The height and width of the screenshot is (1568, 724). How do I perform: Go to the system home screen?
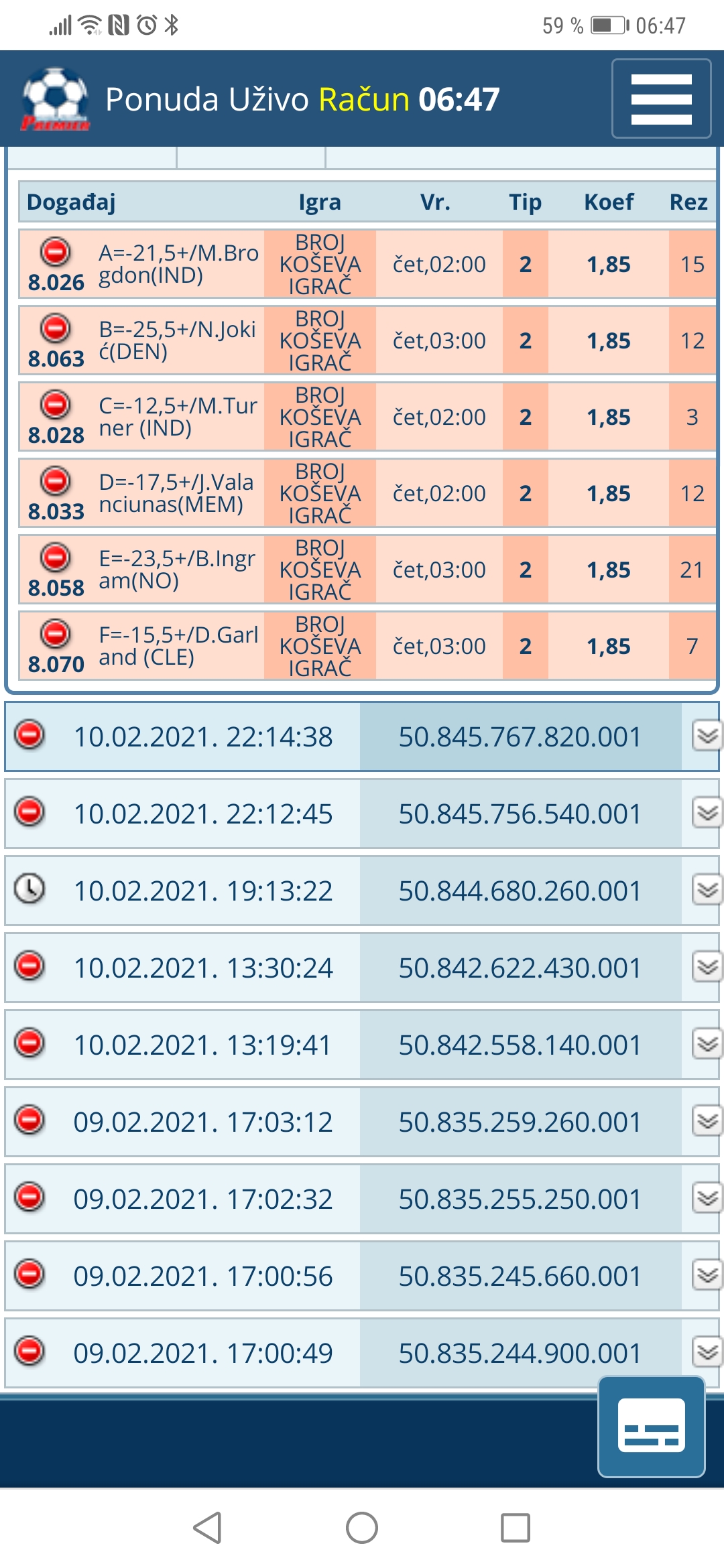[x=362, y=1528]
